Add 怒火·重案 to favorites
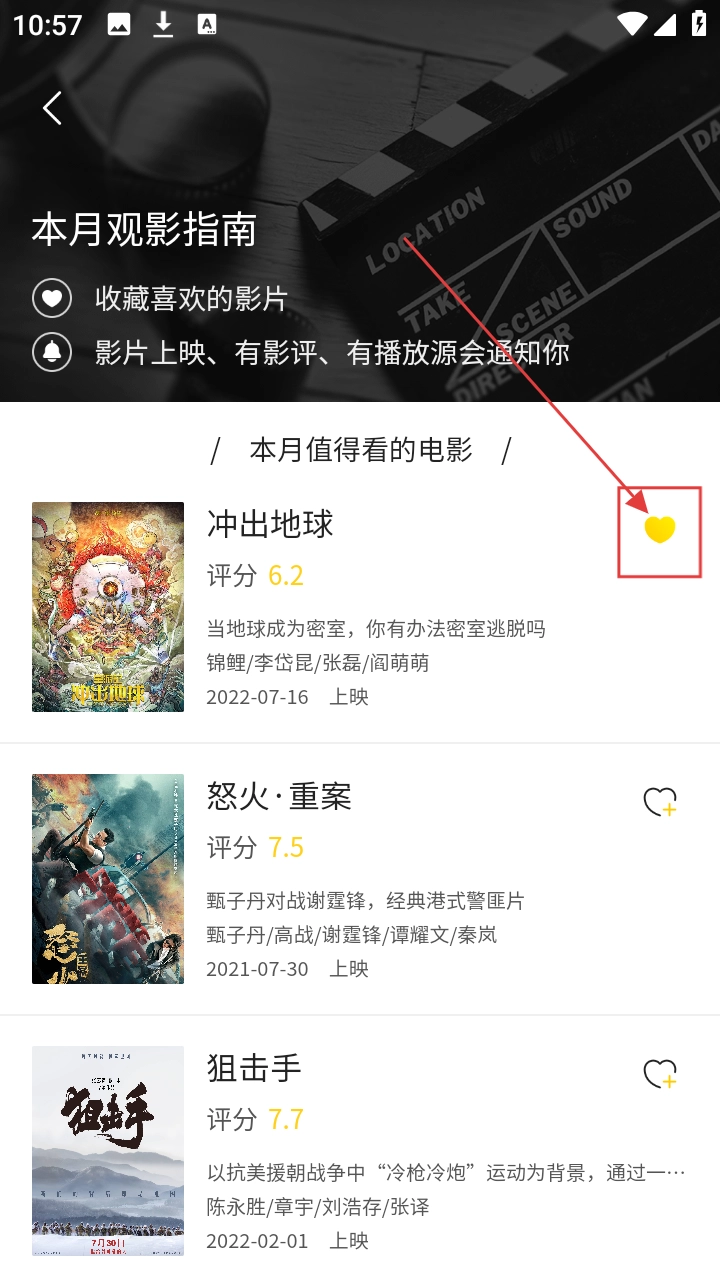 pyautogui.click(x=660, y=802)
